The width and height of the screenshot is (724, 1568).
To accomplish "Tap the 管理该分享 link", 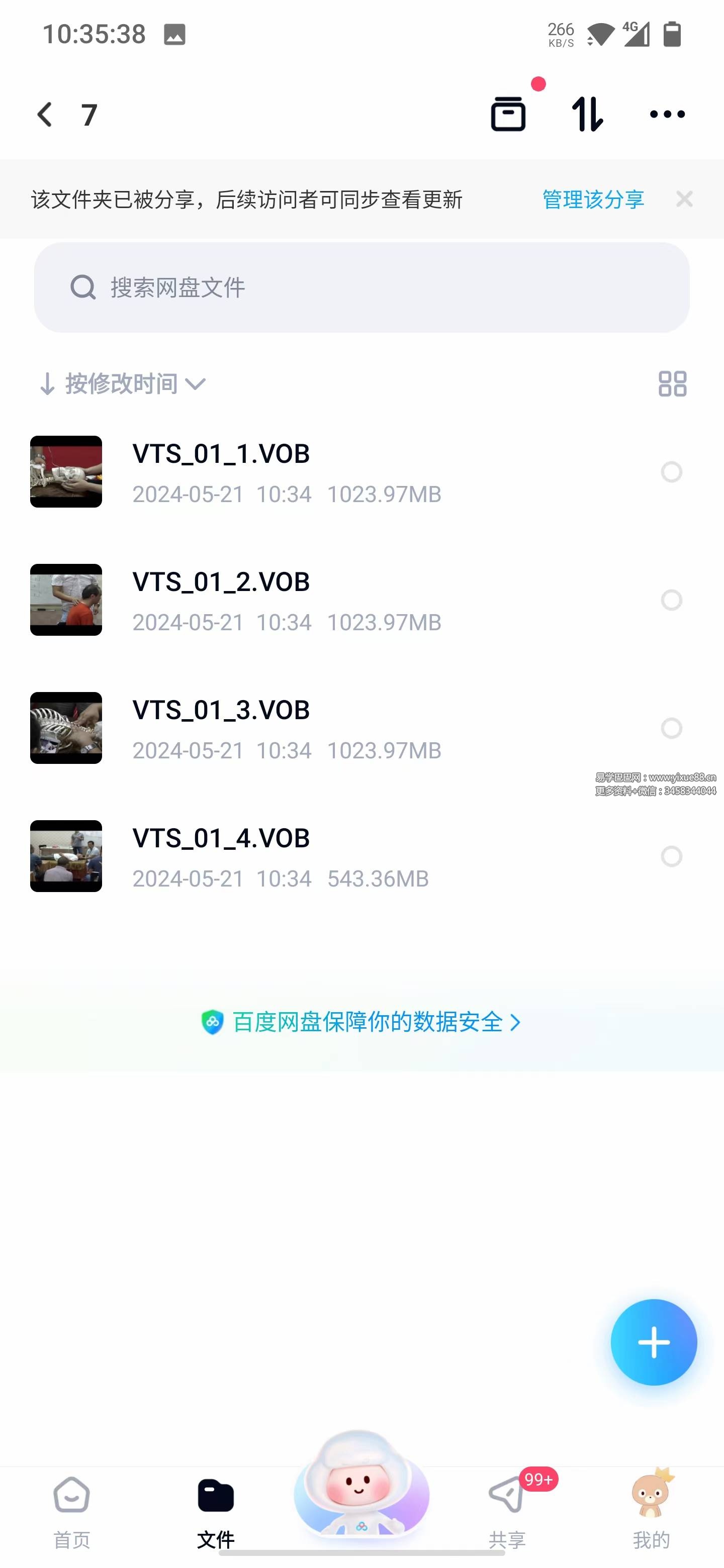I will pyautogui.click(x=592, y=199).
